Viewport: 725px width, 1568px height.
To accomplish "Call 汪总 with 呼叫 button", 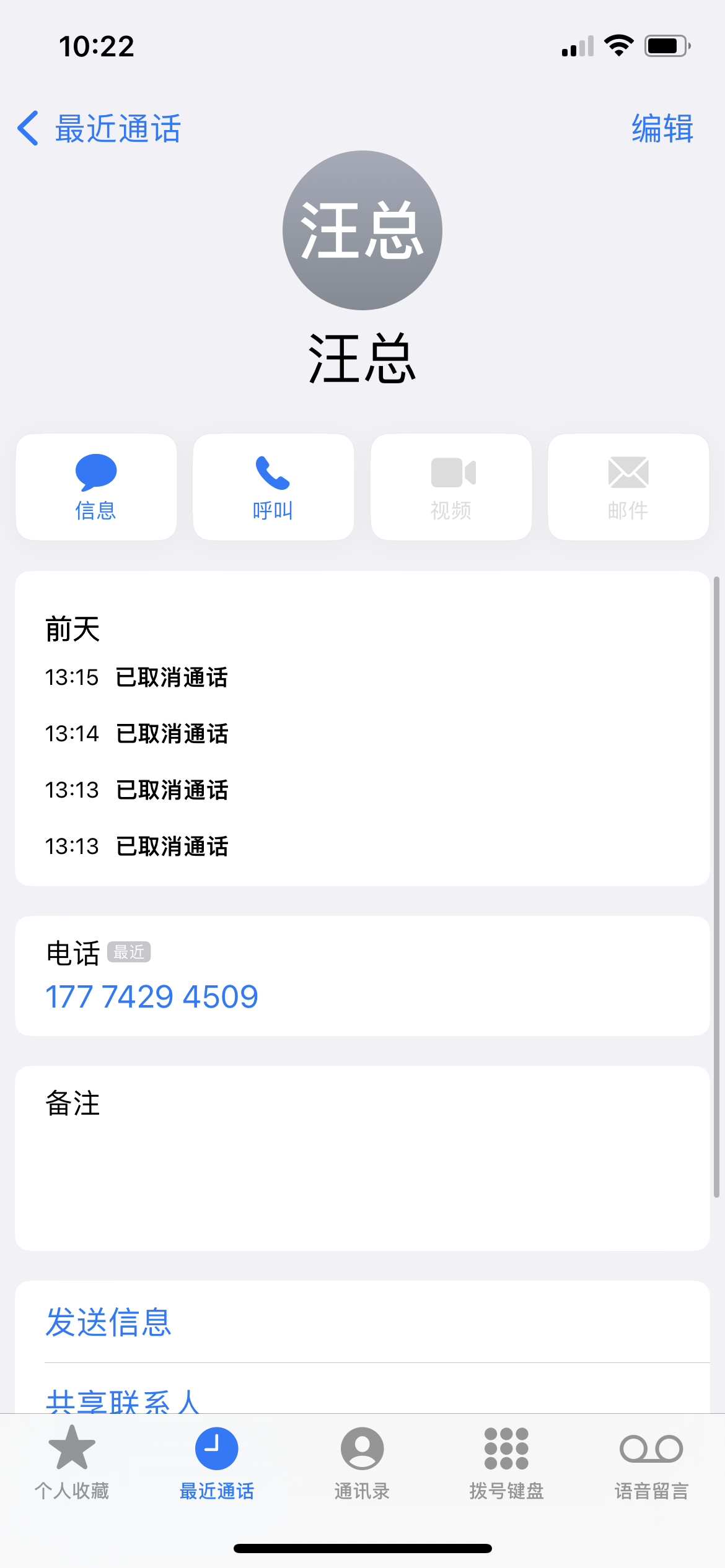I will coord(273,487).
